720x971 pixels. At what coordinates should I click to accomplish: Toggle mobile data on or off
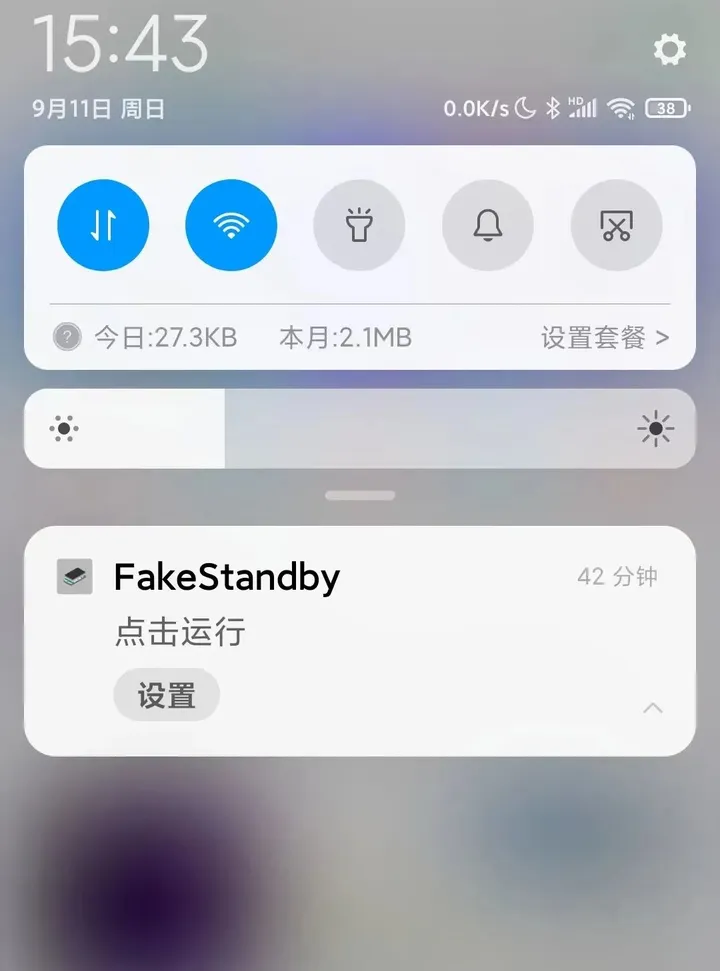tap(103, 225)
